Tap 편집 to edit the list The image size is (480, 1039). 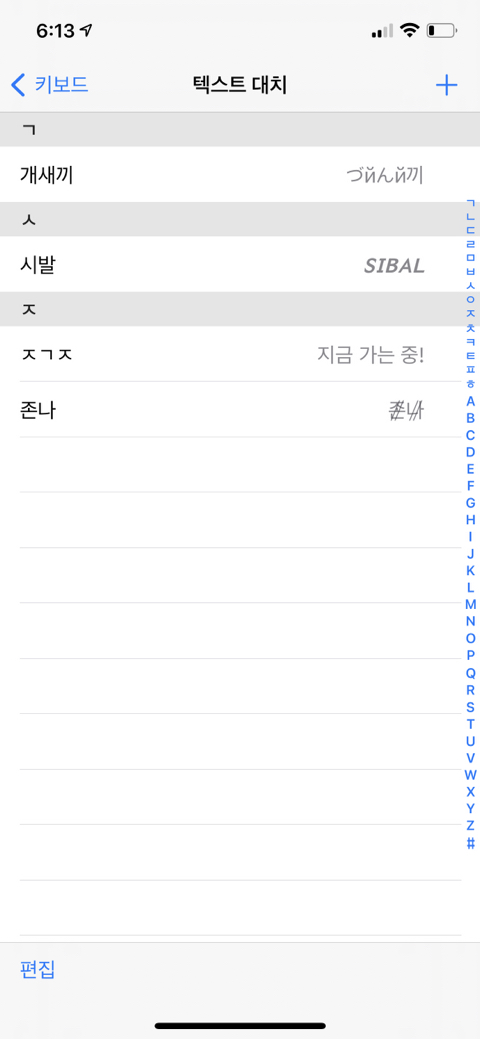pos(38,969)
